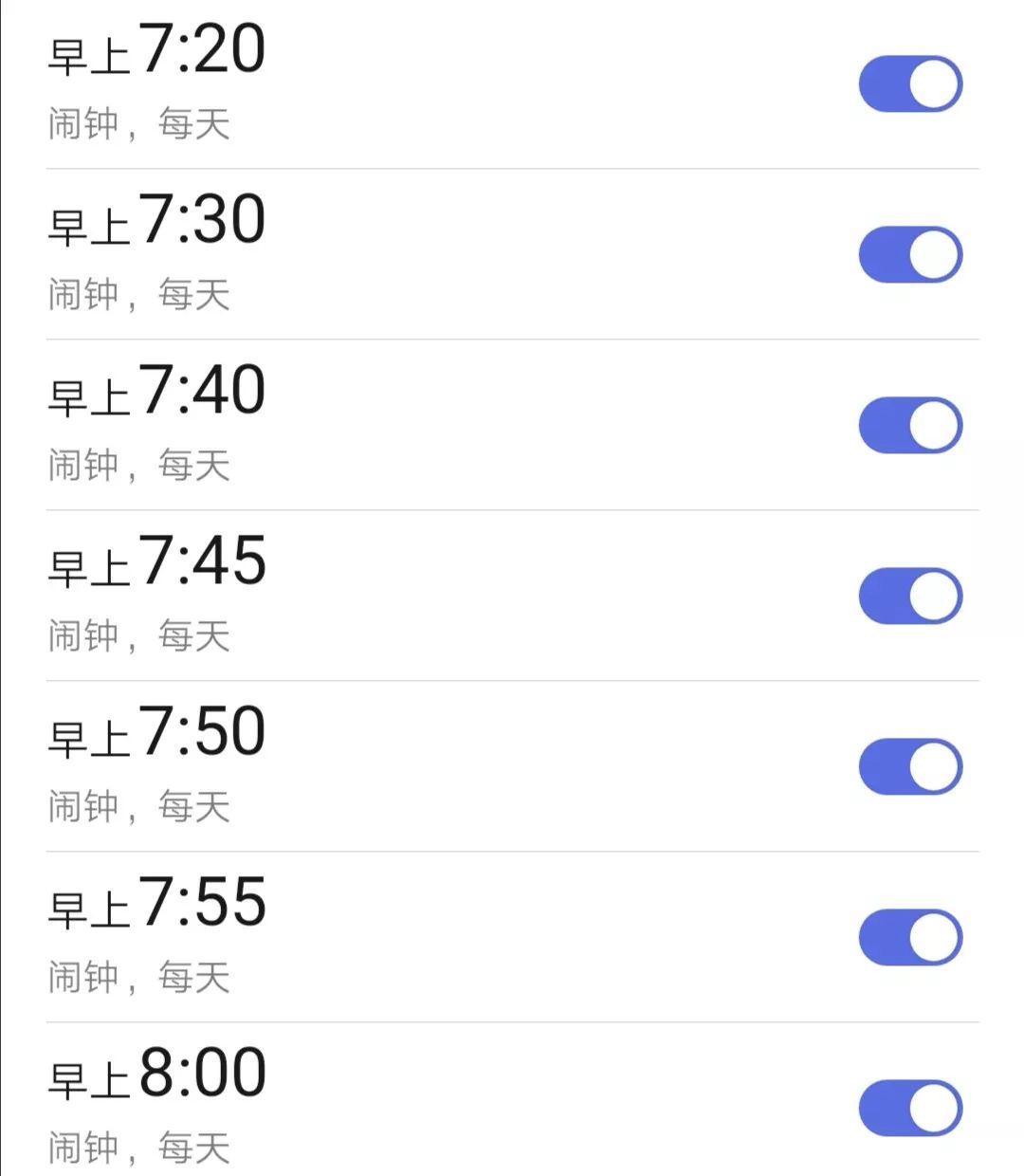
Task: Turn off the 7:55 alarm
Action: (x=910, y=938)
